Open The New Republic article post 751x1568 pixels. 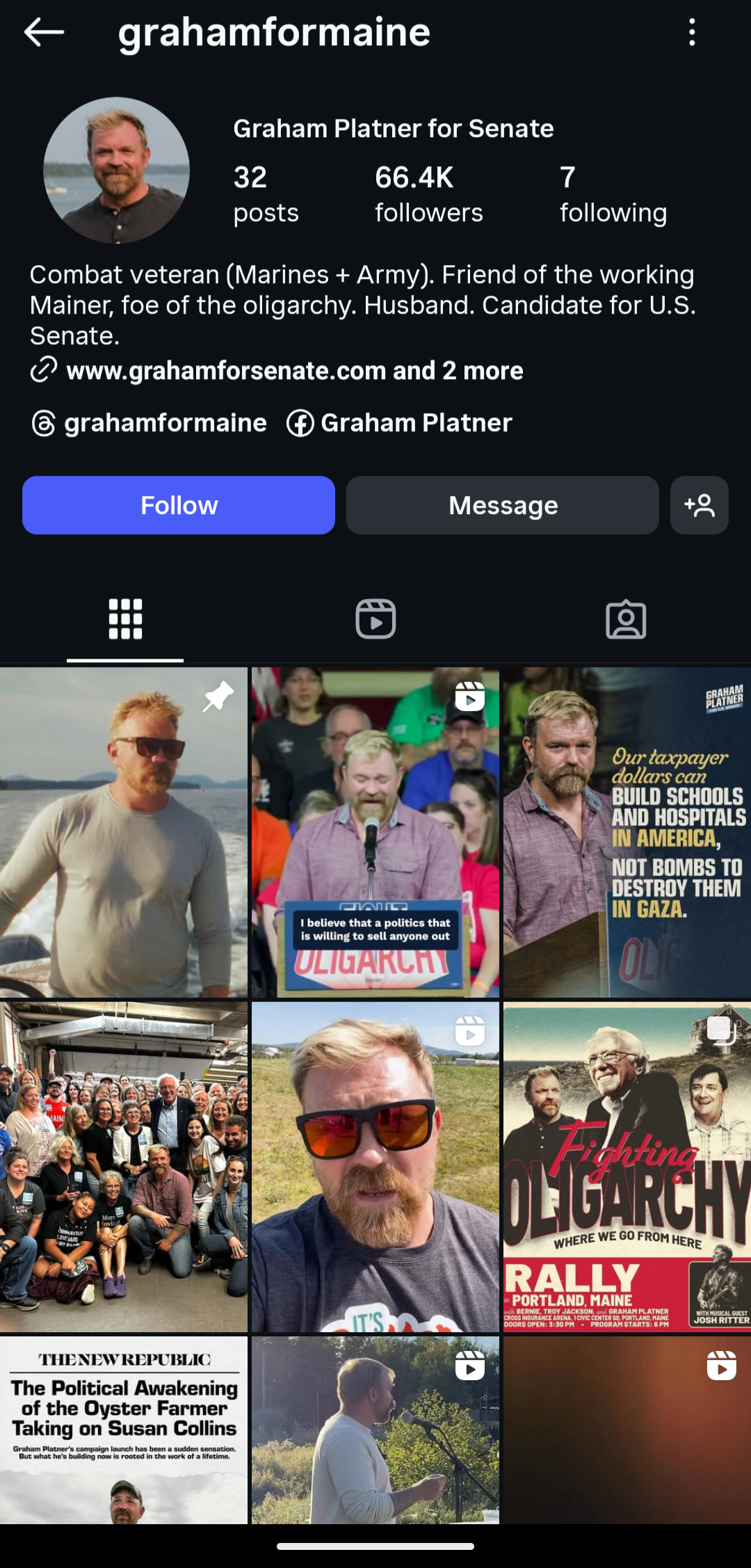point(124,1430)
